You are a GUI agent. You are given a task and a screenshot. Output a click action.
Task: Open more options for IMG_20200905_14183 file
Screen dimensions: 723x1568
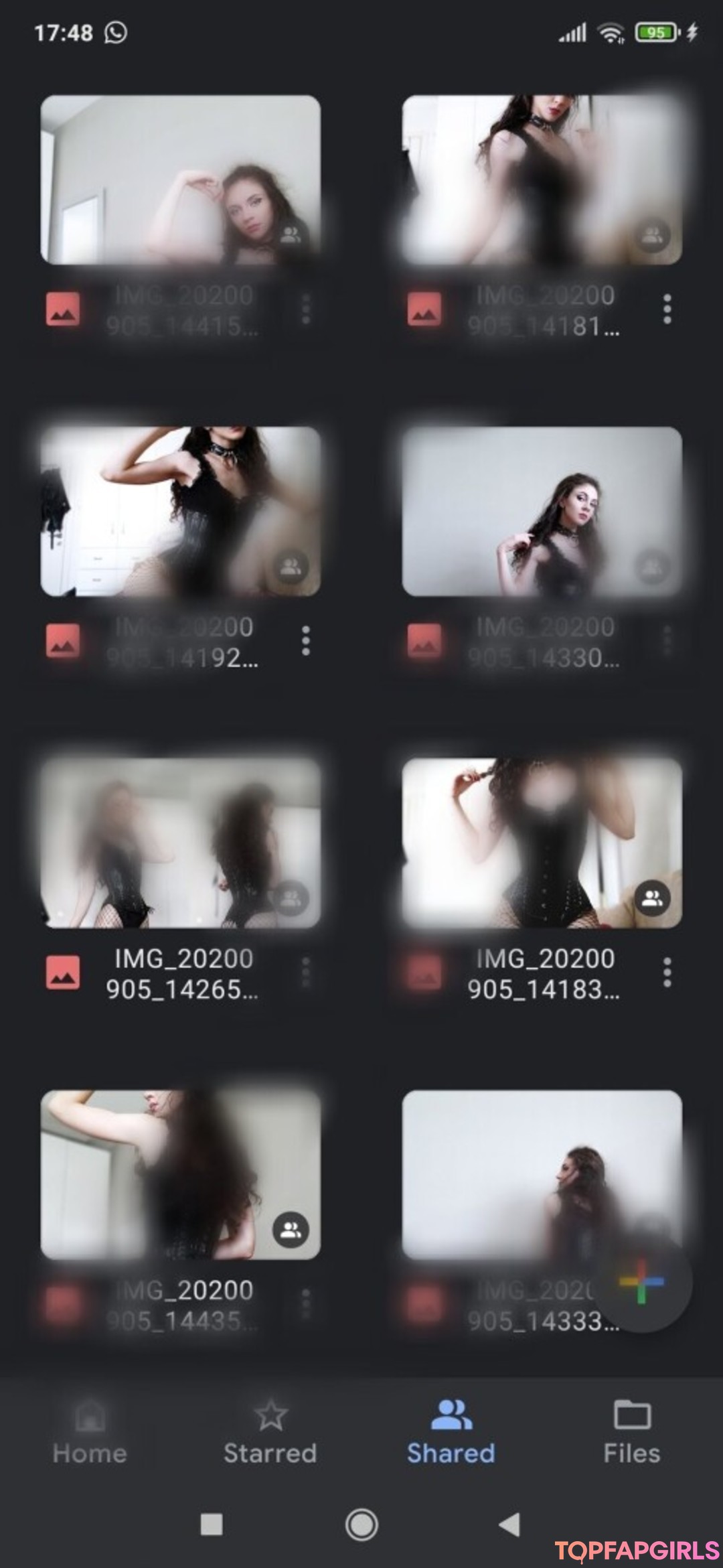click(x=667, y=973)
